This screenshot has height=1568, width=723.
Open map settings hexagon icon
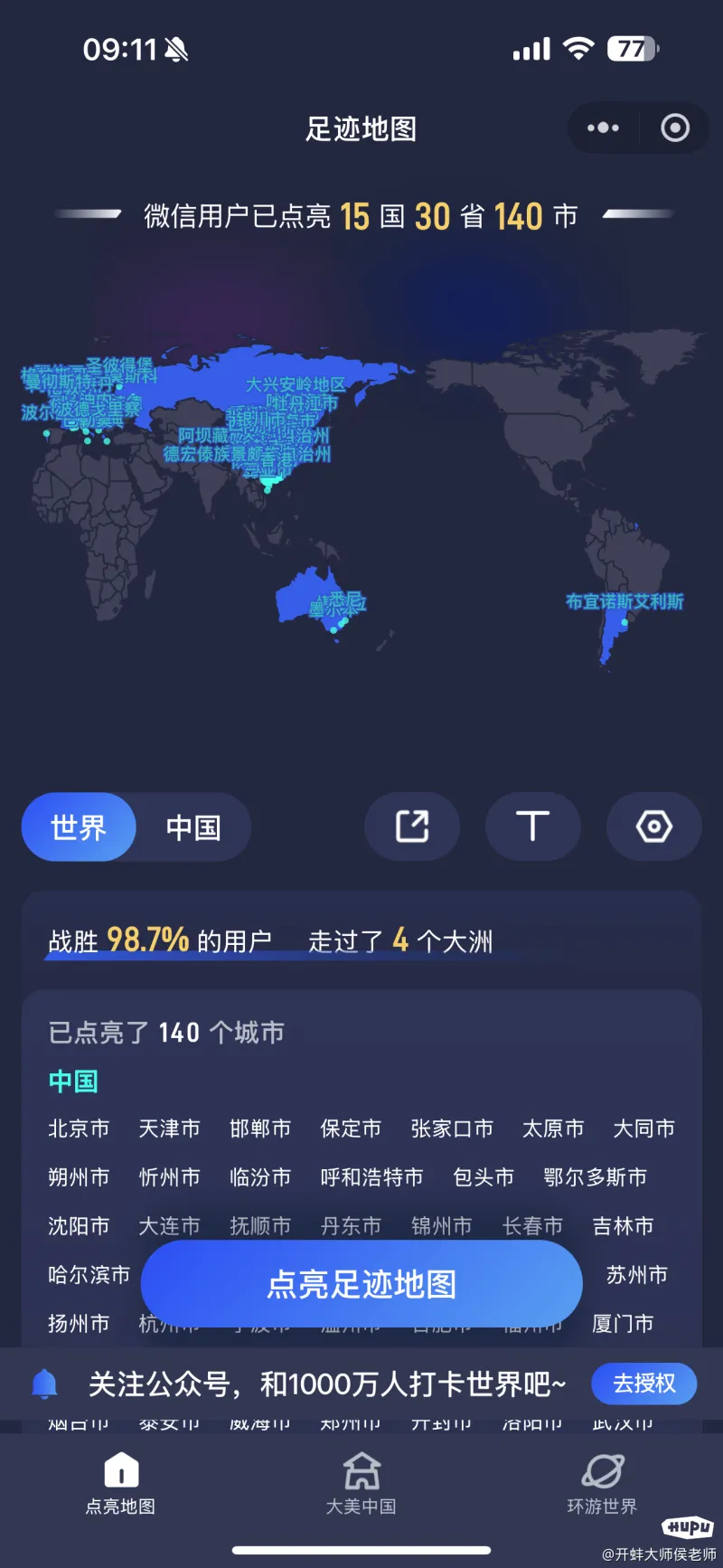tap(653, 827)
